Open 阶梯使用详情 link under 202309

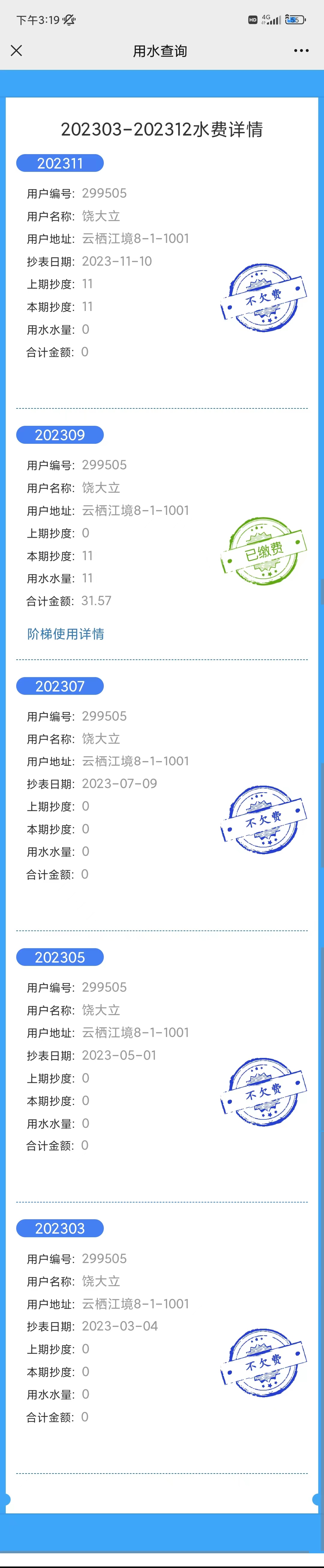coord(66,634)
